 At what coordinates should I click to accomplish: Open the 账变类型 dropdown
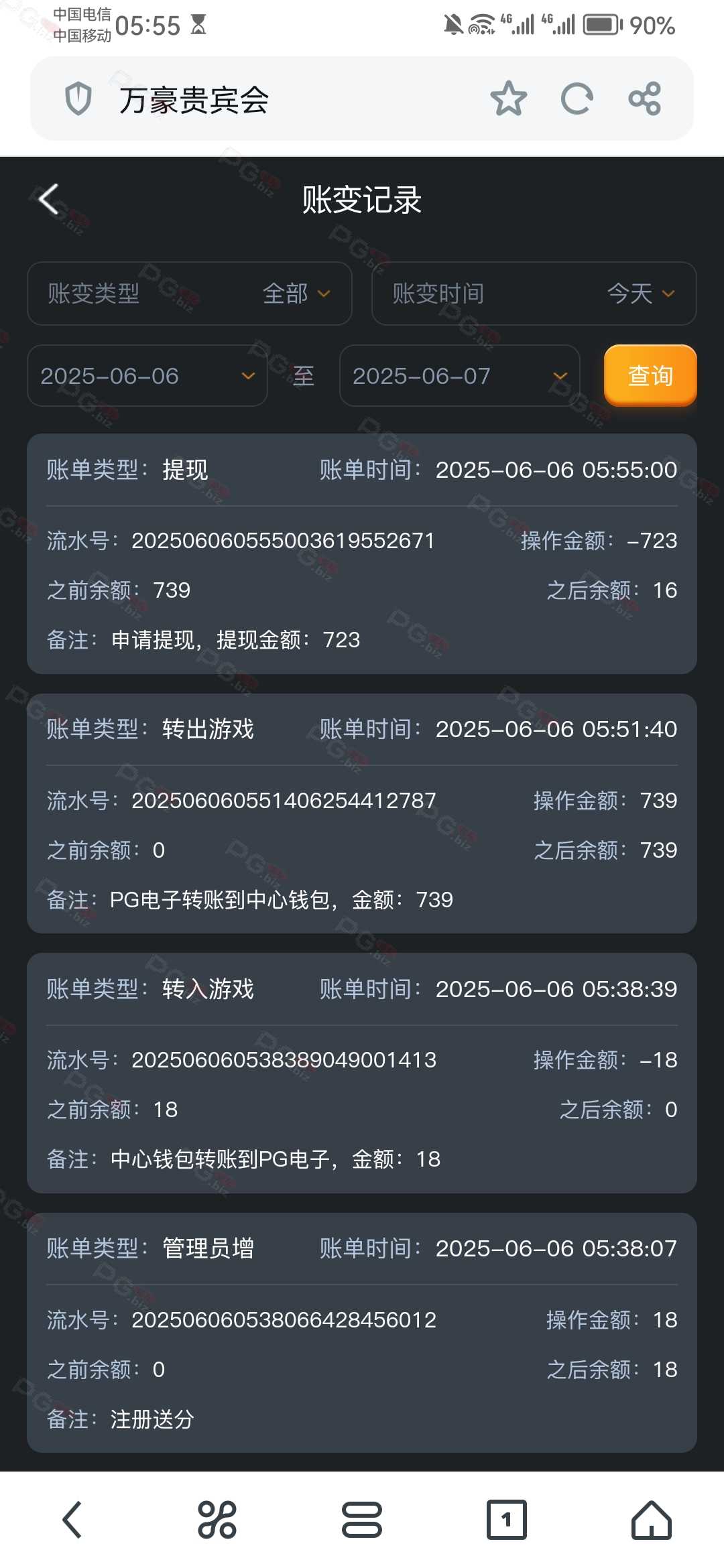[190, 293]
